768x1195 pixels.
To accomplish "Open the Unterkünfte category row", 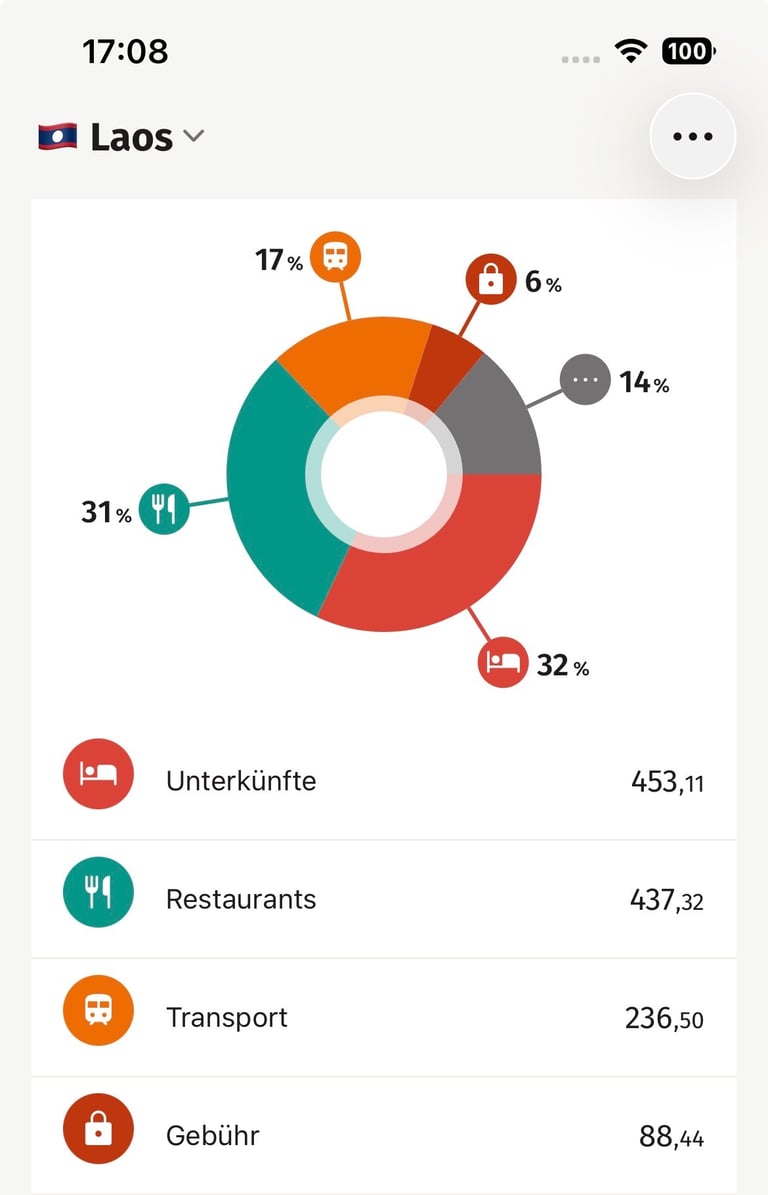I will (383, 781).
